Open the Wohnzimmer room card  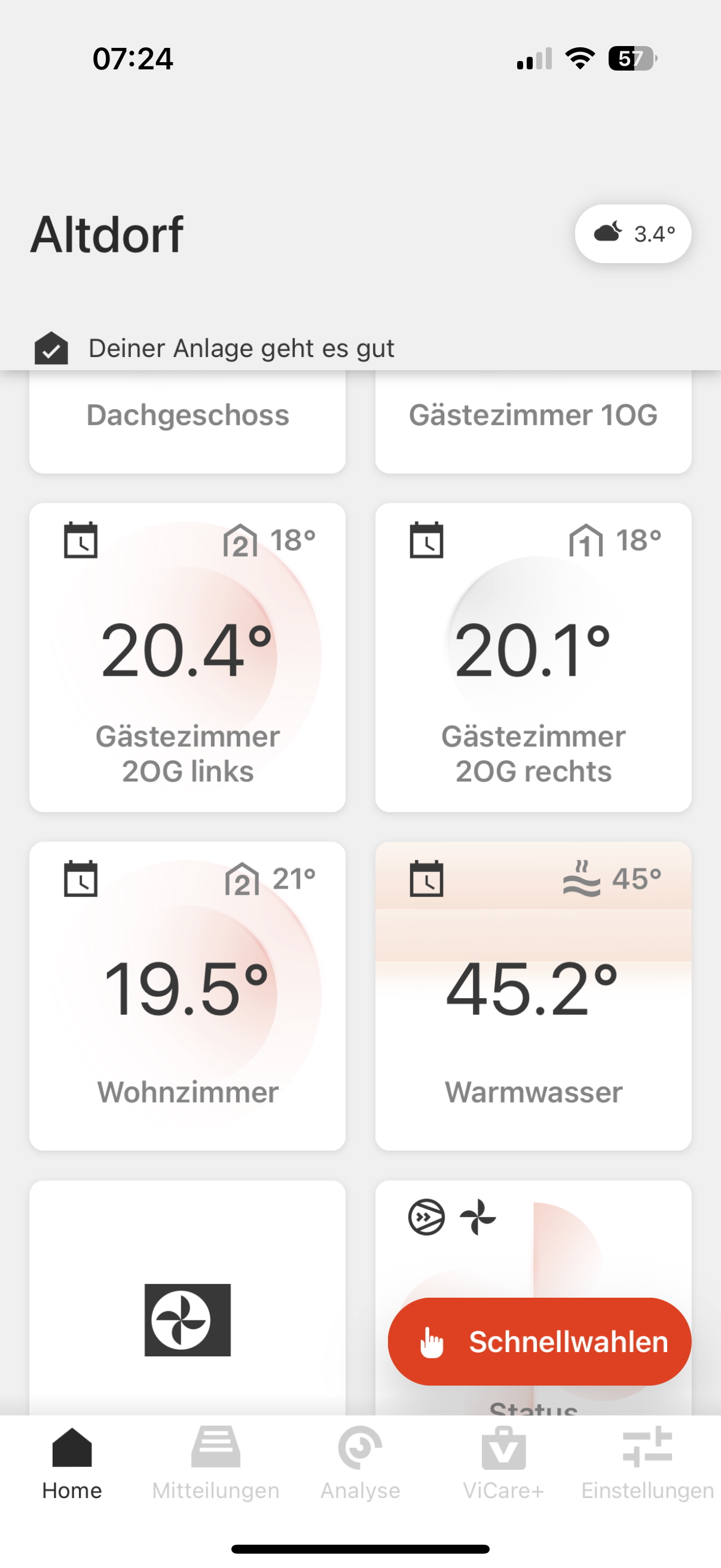(187, 996)
